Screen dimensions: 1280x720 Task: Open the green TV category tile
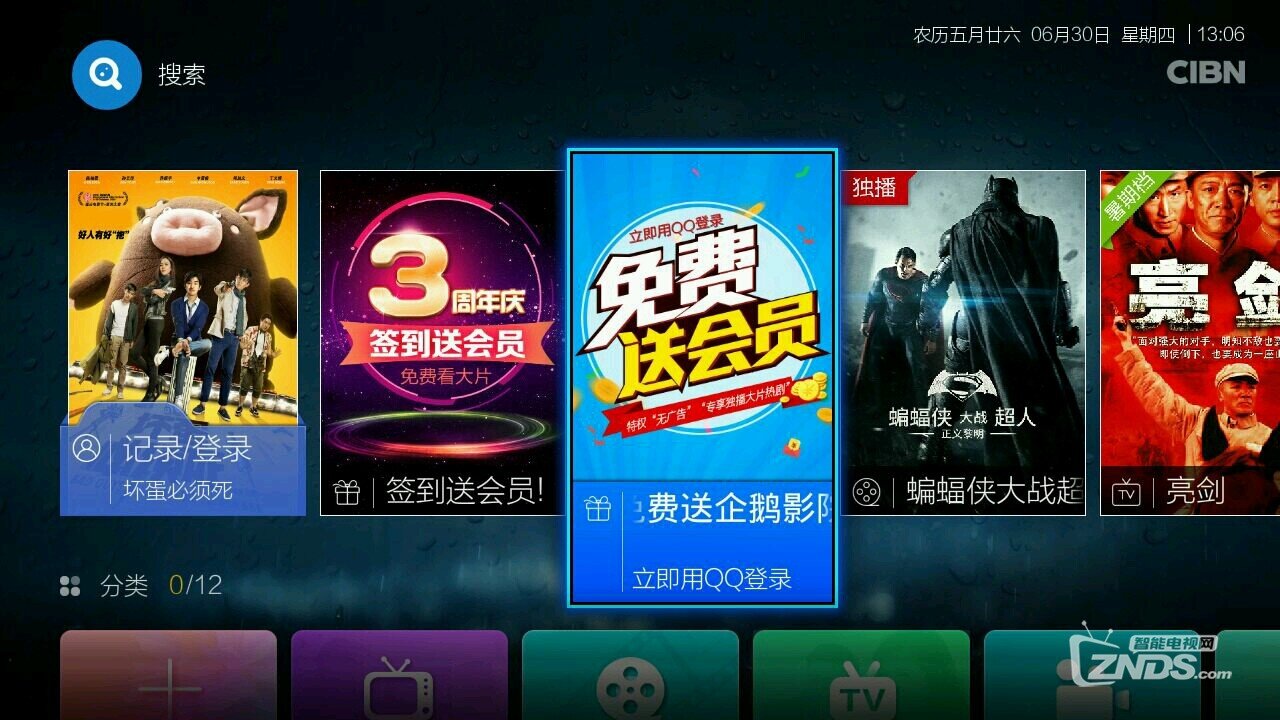pyautogui.click(x=861, y=676)
